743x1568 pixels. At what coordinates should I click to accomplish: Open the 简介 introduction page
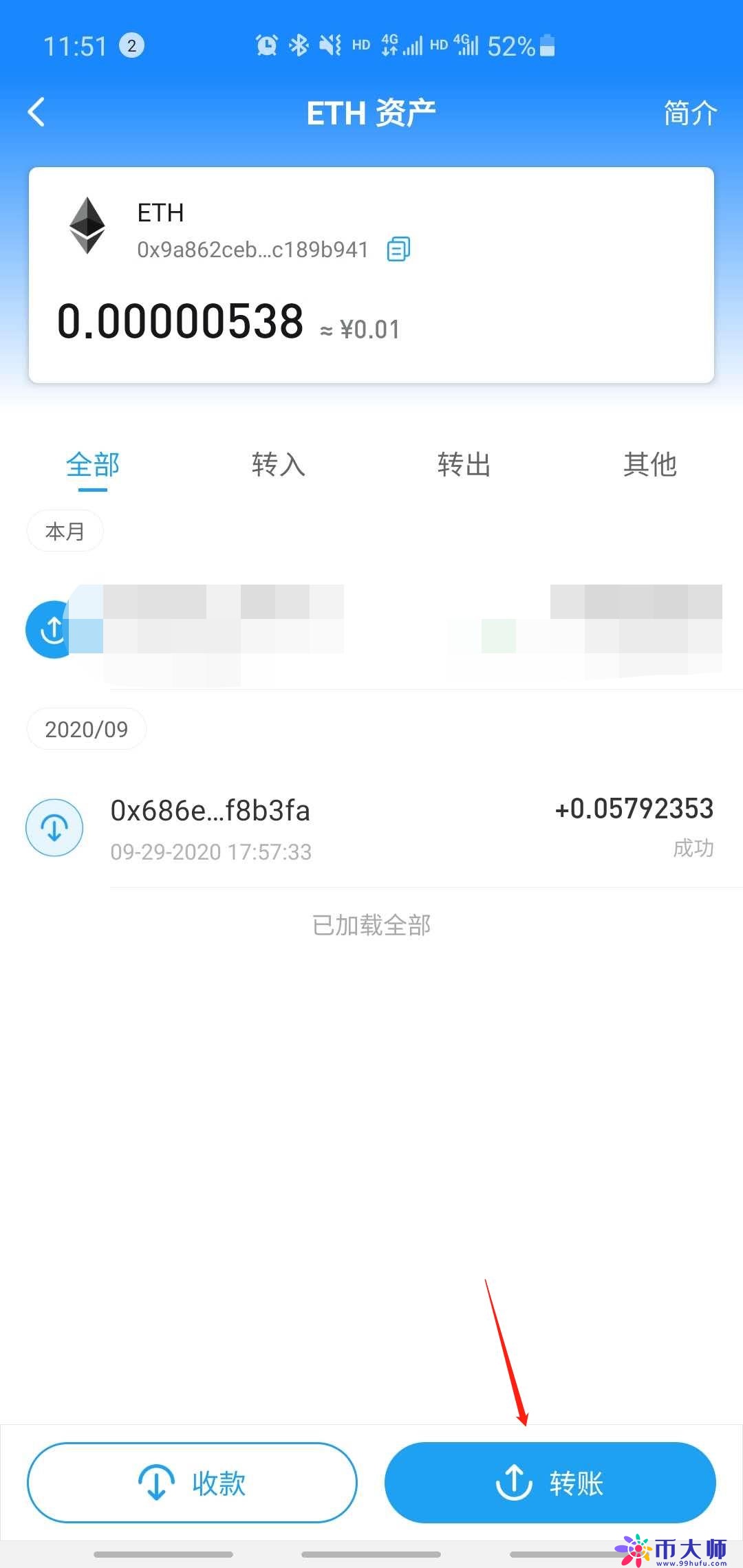(x=690, y=112)
